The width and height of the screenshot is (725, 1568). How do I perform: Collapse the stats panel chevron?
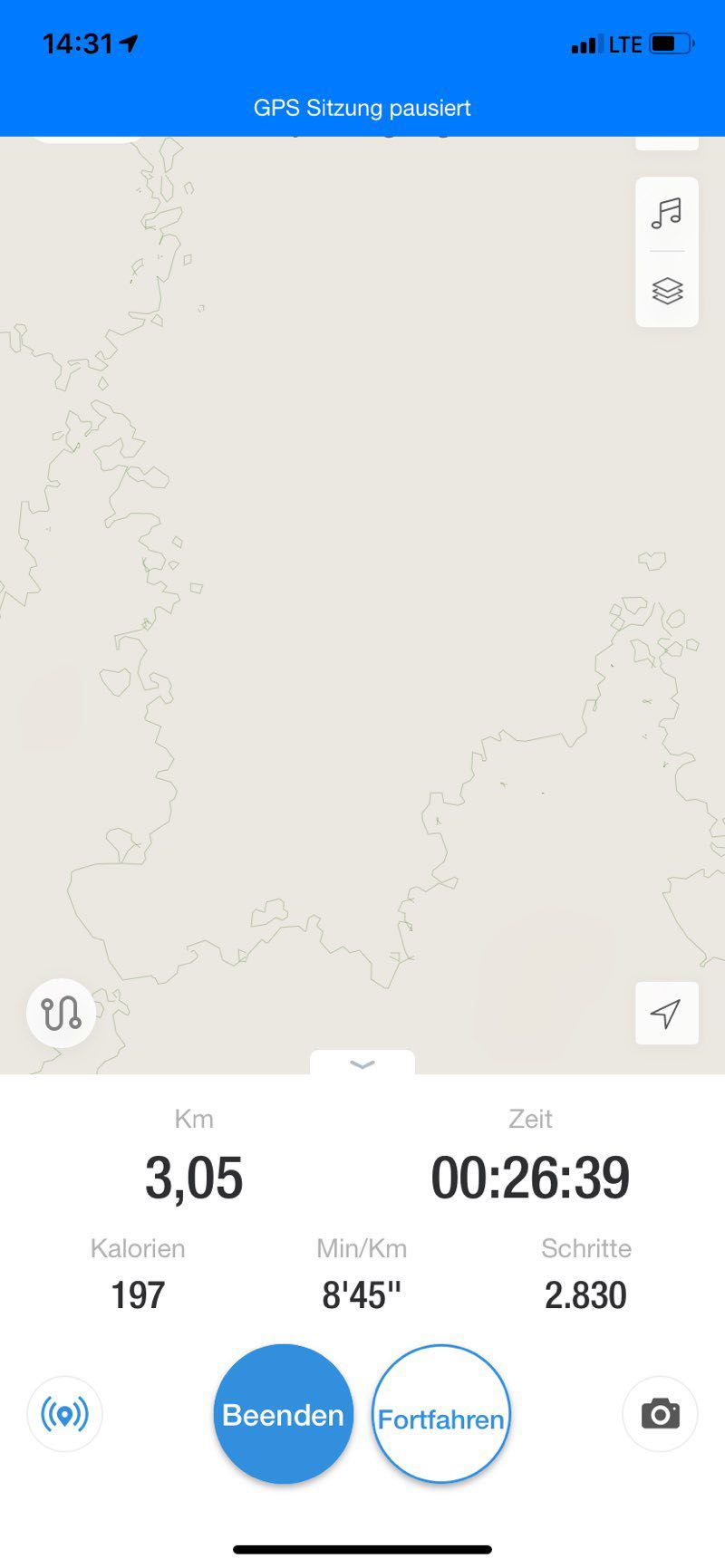362,1064
